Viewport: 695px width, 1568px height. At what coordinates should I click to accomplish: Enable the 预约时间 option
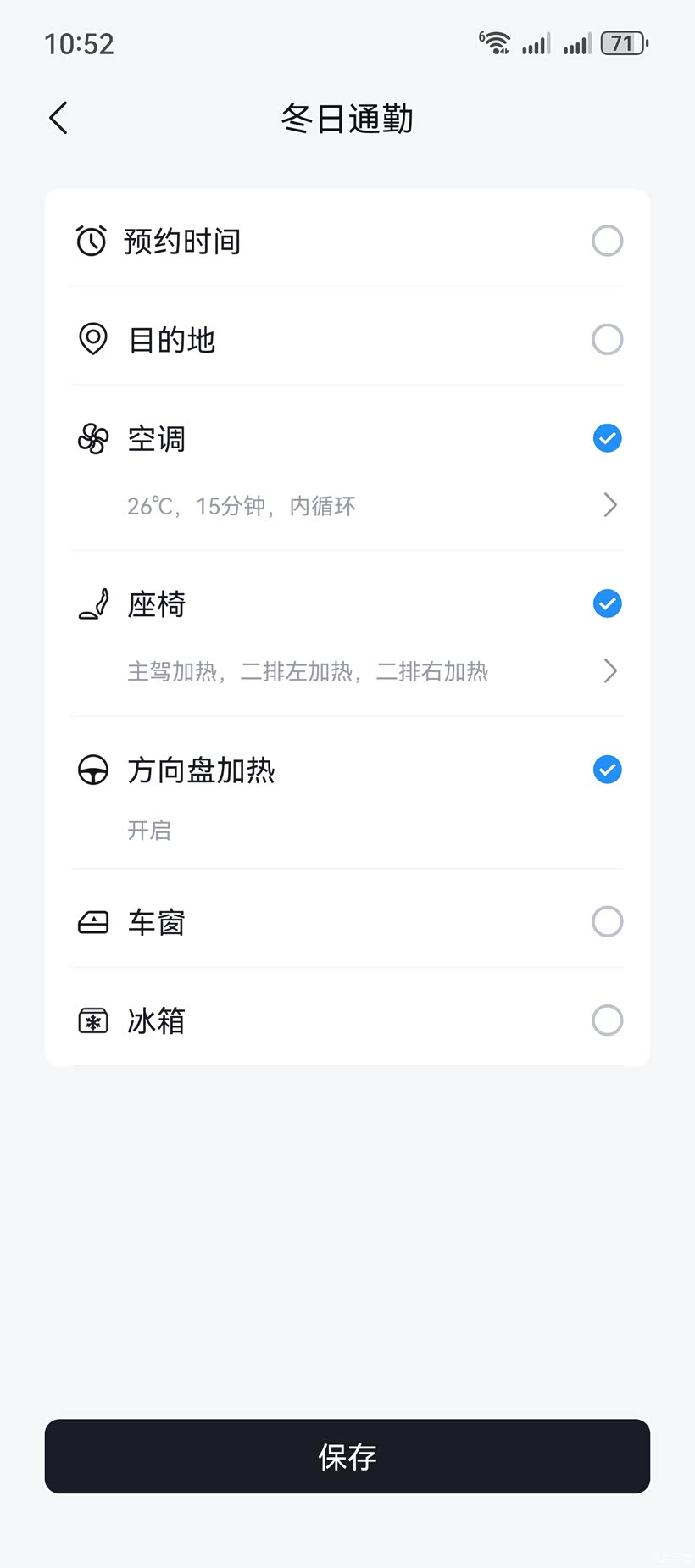click(607, 241)
